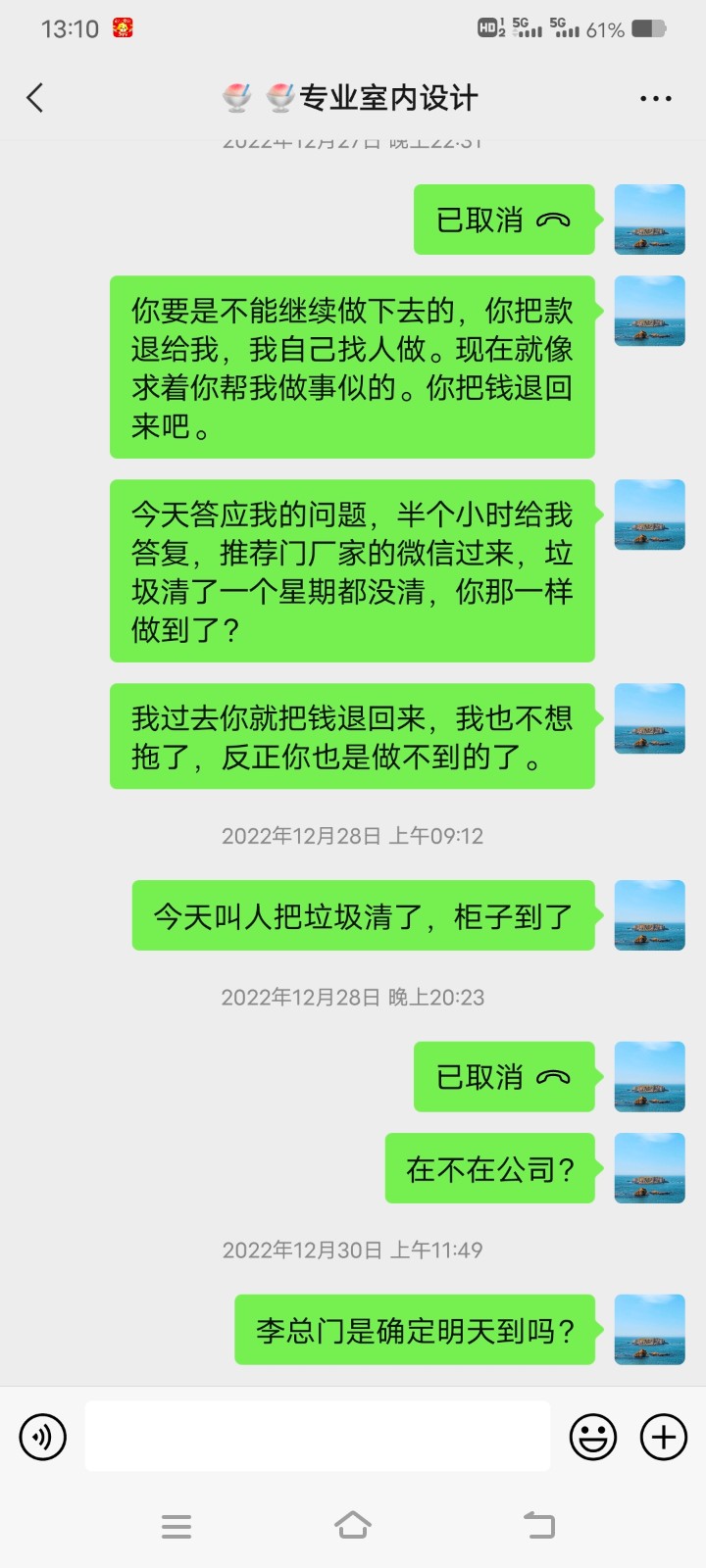
Task: Tap avatar beside '李总门是确定明天到吗？'
Action: click(x=649, y=1330)
